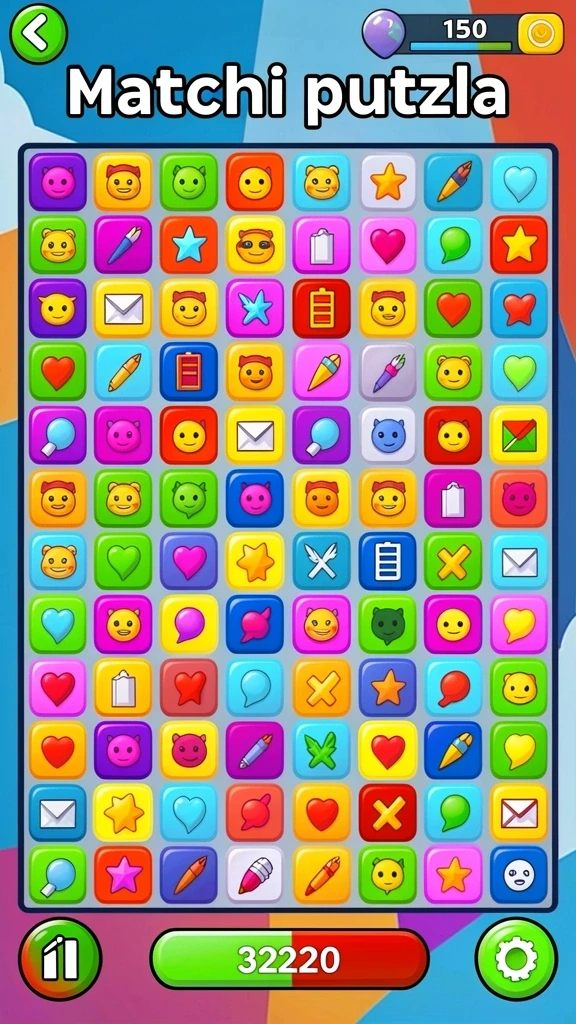
Task: Tap the white tile with the orange star
Action: point(388,182)
